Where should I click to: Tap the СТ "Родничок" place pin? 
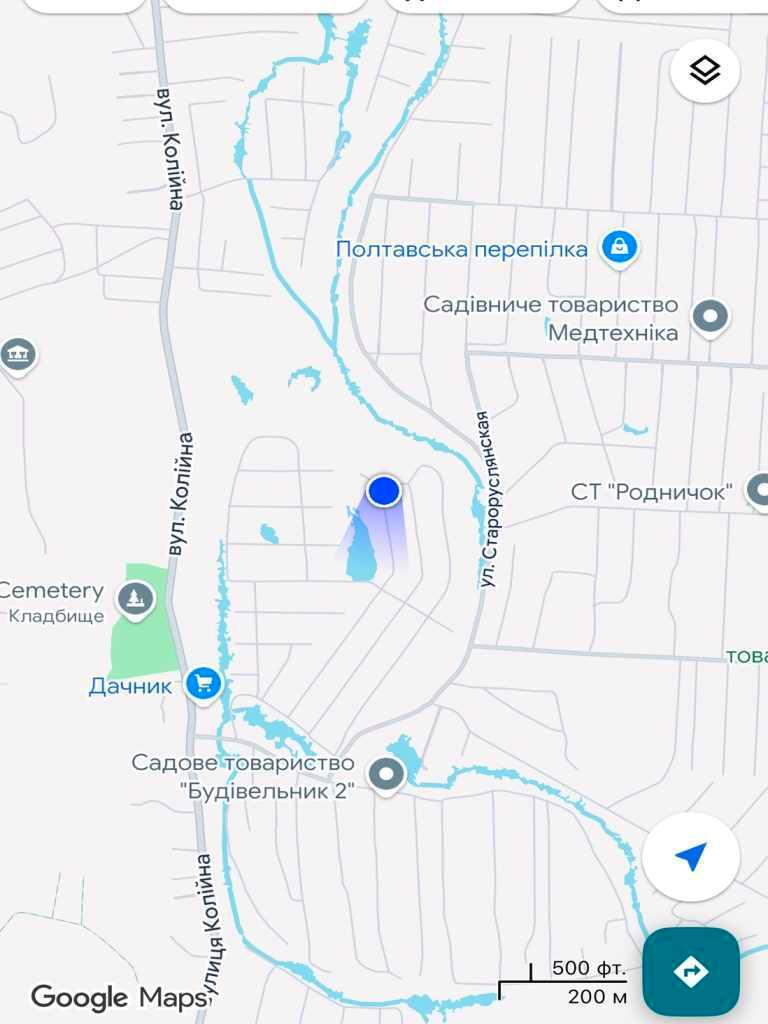pyautogui.click(x=756, y=490)
